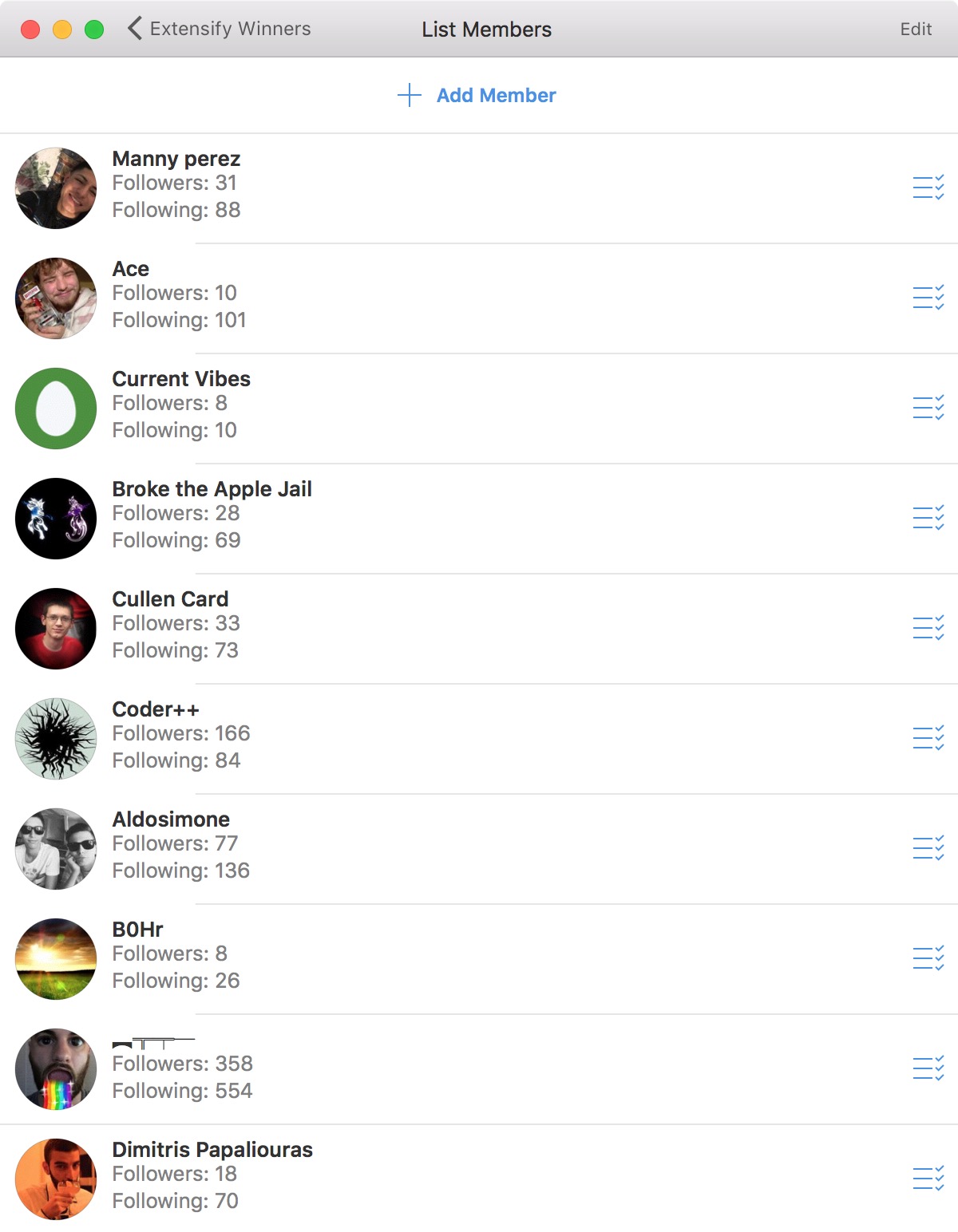Image resolution: width=958 pixels, height=1232 pixels.
Task: Tap list icon beside Cullen Card
Action: pyautogui.click(x=928, y=628)
